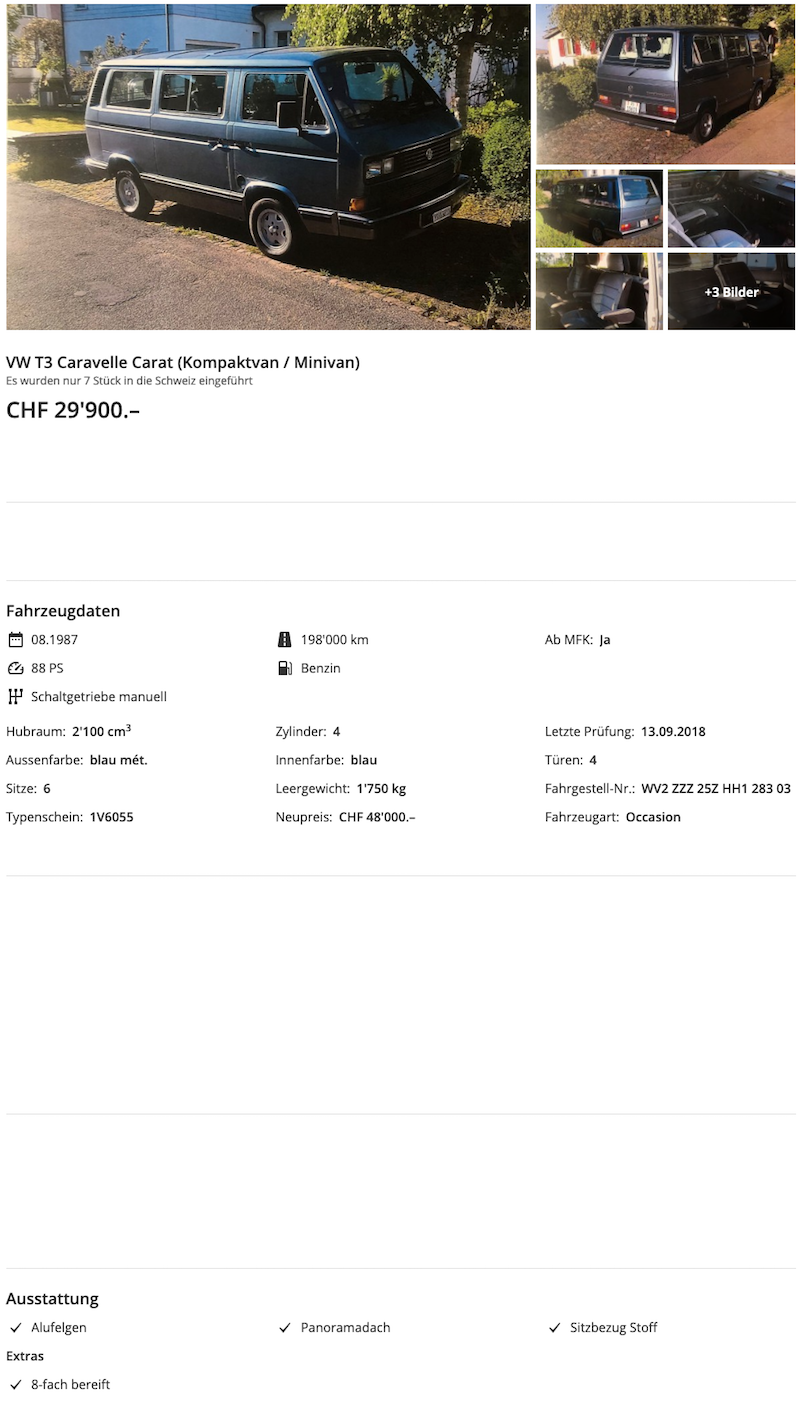Image resolution: width=800 pixels, height=1401 pixels.
Task: Open the large rear-view photo thumbnail
Action: (x=665, y=84)
